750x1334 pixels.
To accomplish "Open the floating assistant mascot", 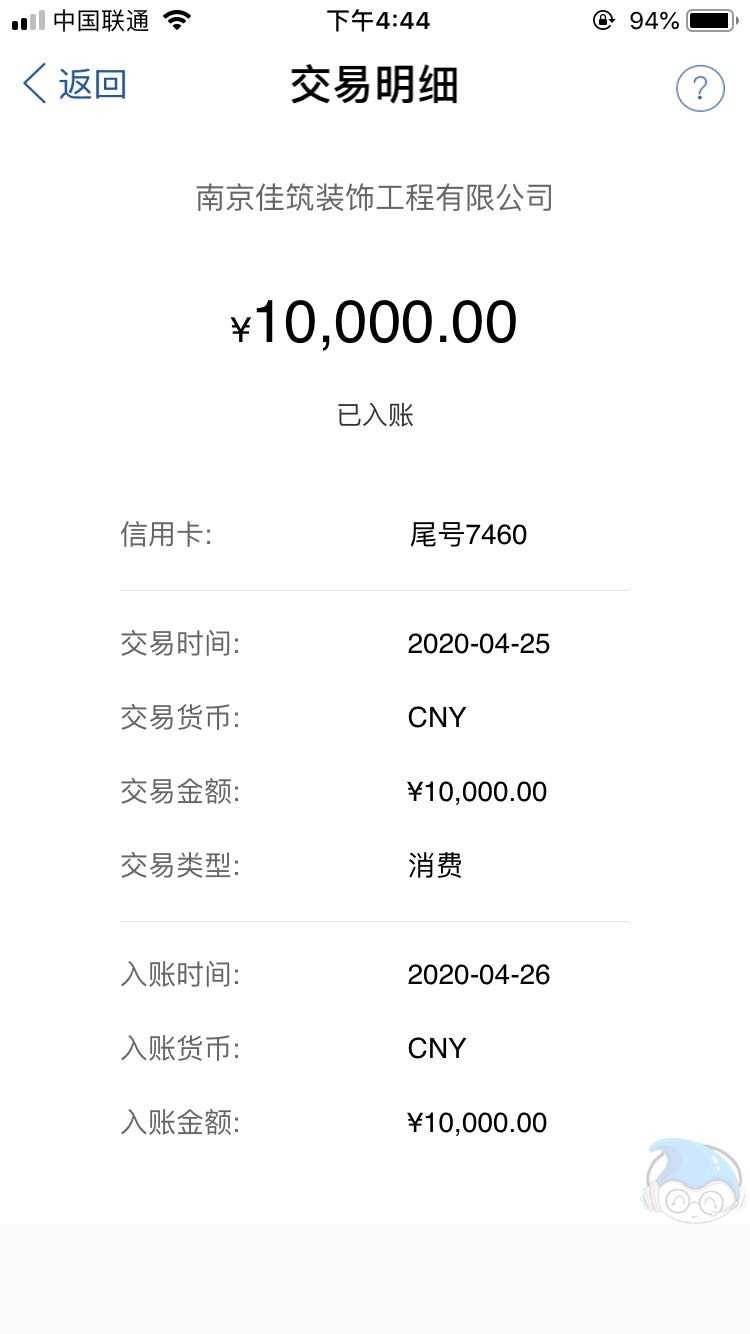I will tap(694, 1180).
